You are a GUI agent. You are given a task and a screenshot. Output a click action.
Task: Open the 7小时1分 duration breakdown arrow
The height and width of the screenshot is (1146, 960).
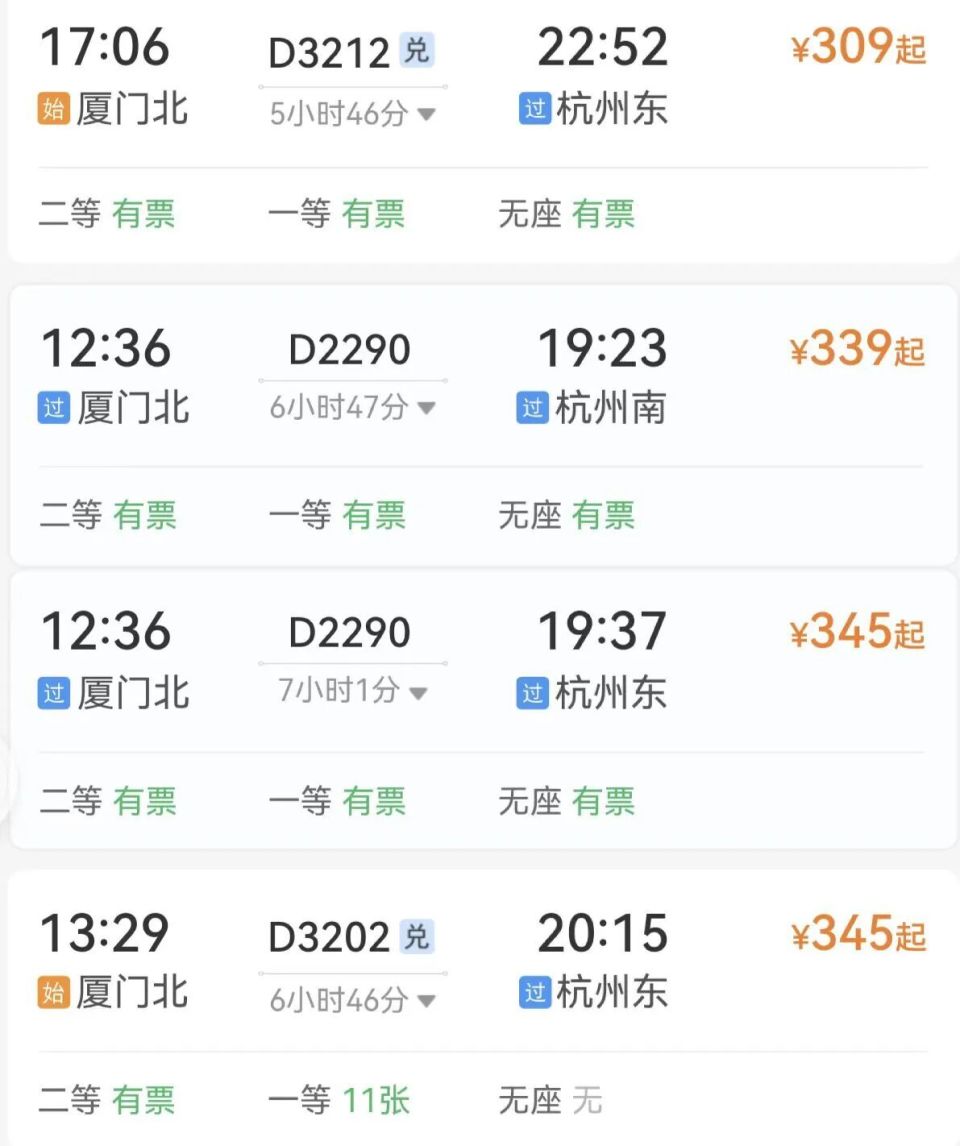(420, 692)
